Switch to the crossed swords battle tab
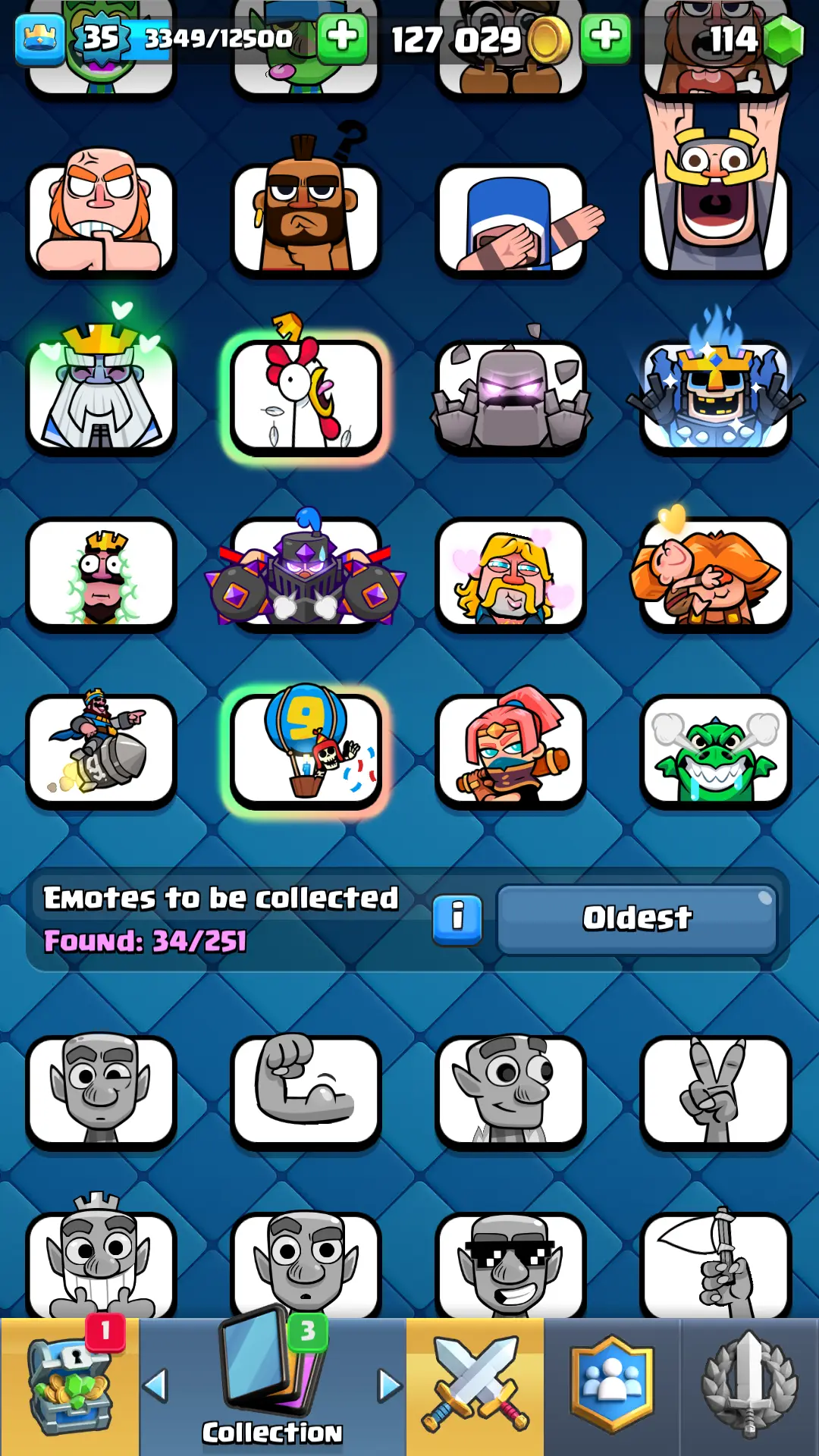The height and width of the screenshot is (1456, 819). tap(475, 1388)
